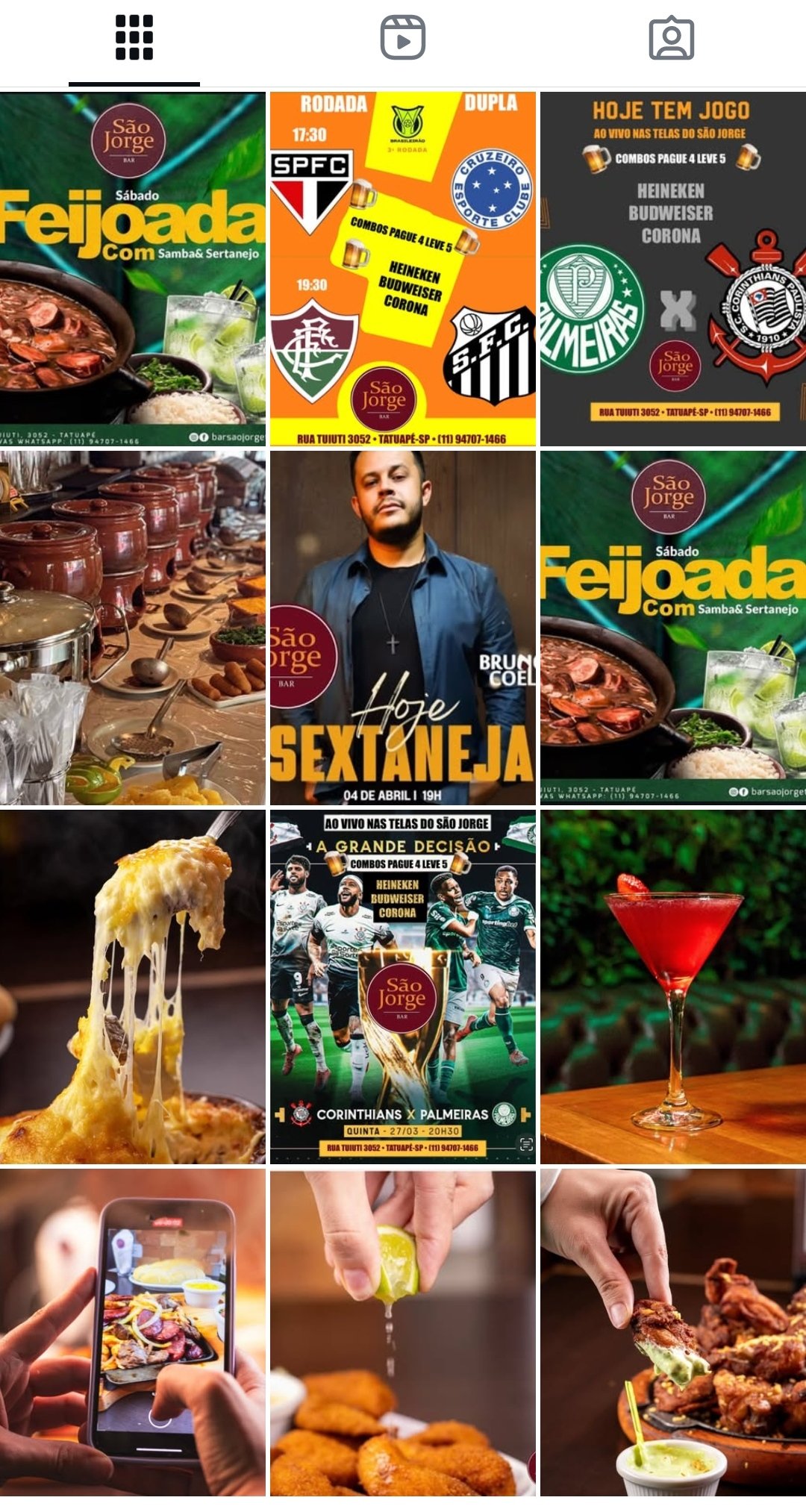The height and width of the screenshot is (1512, 806).
Task: Open the clay pots buffet photo
Action: pos(133,628)
